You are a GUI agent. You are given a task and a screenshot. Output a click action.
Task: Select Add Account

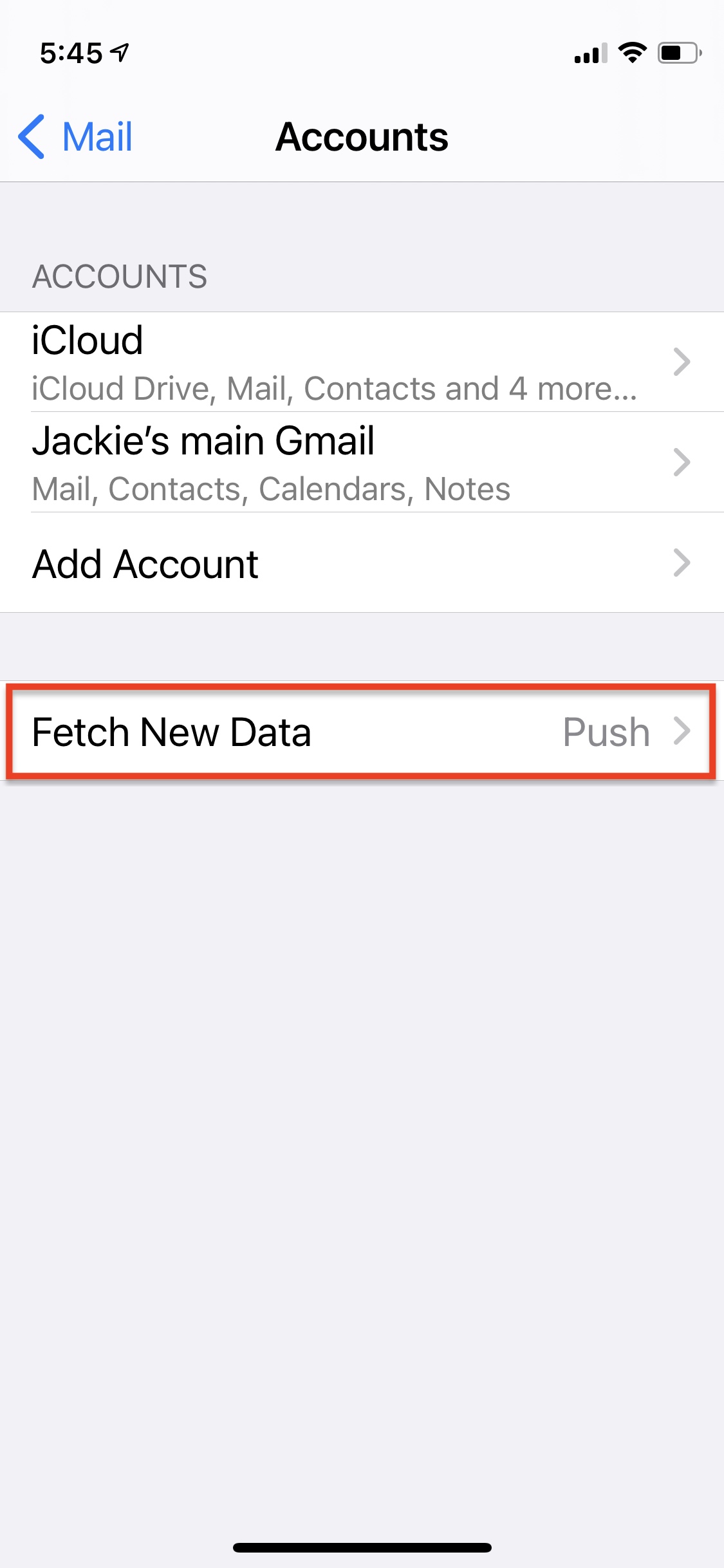362,563
